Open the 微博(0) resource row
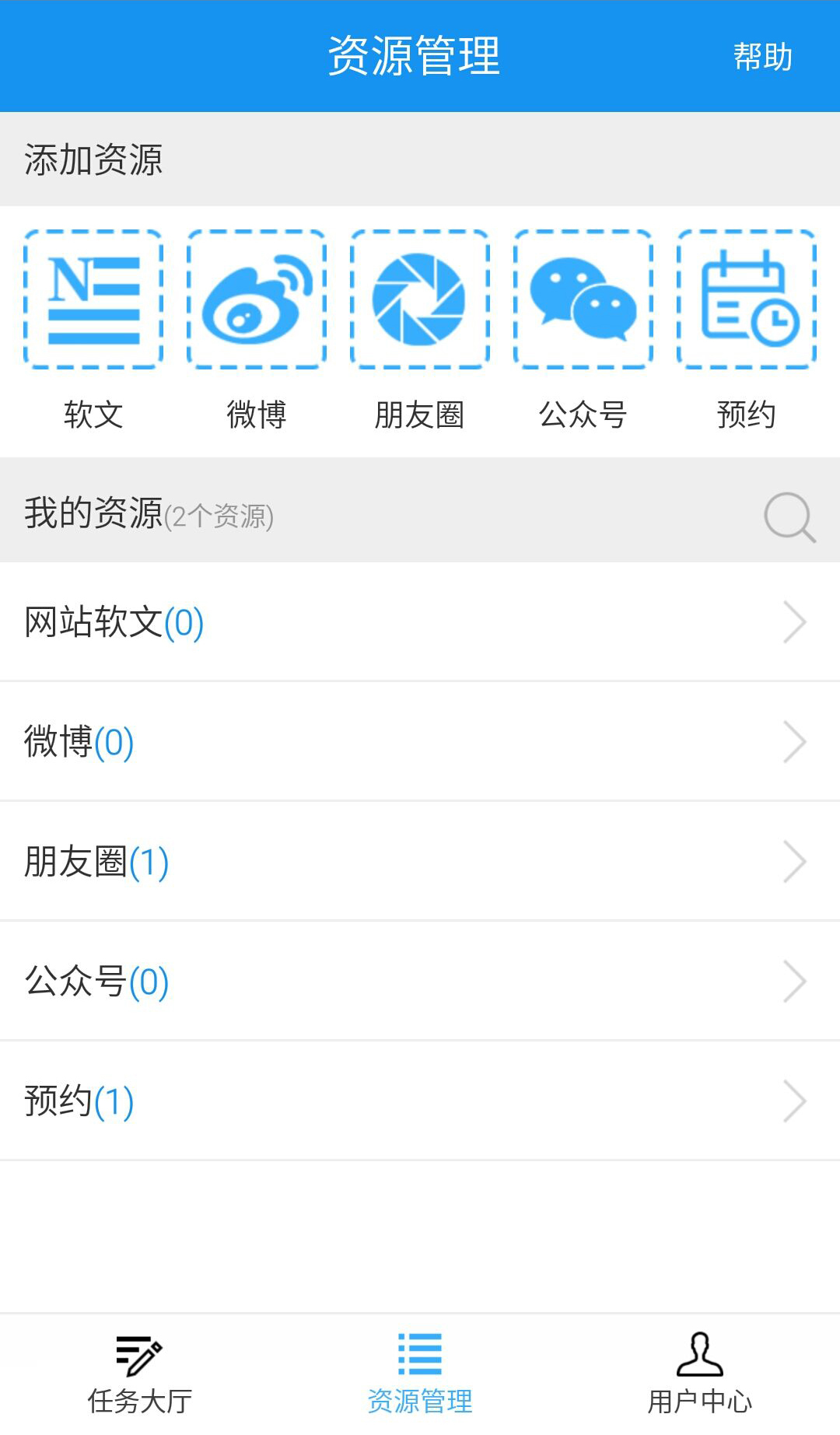This screenshot has width=840, height=1435. pyautogui.click(x=420, y=742)
